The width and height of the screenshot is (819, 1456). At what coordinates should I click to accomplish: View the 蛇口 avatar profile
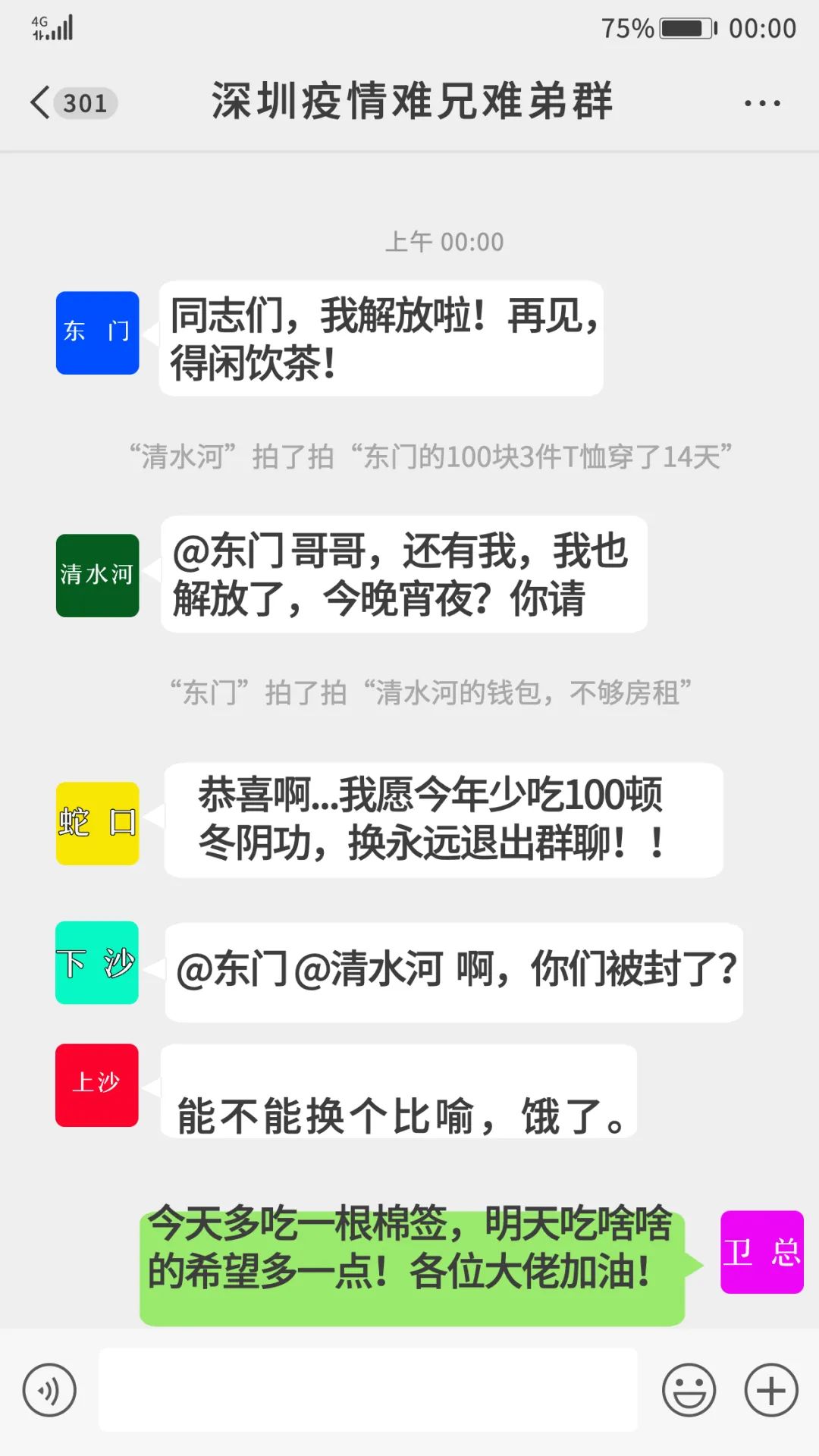[97, 823]
